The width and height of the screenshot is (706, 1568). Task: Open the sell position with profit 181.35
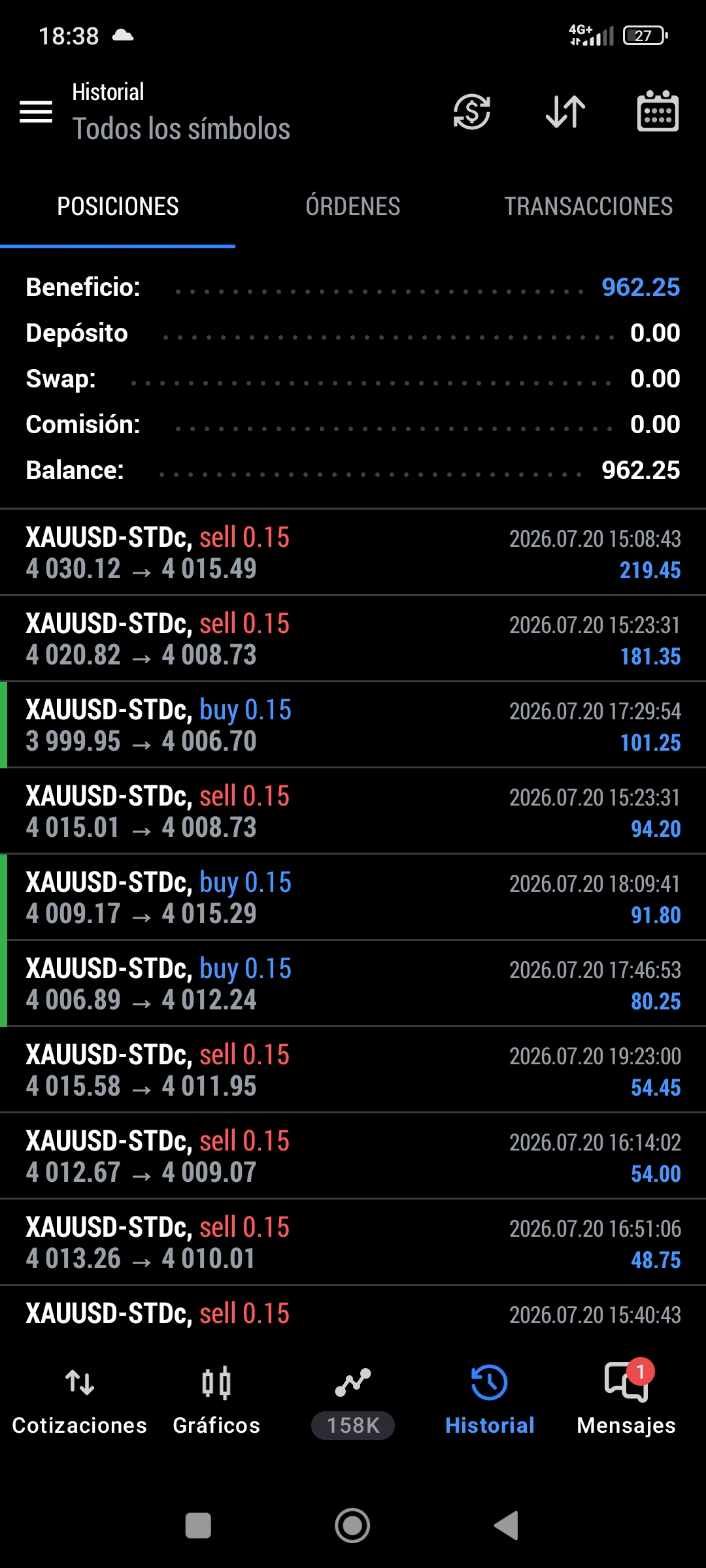pyautogui.click(x=353, y=638)
